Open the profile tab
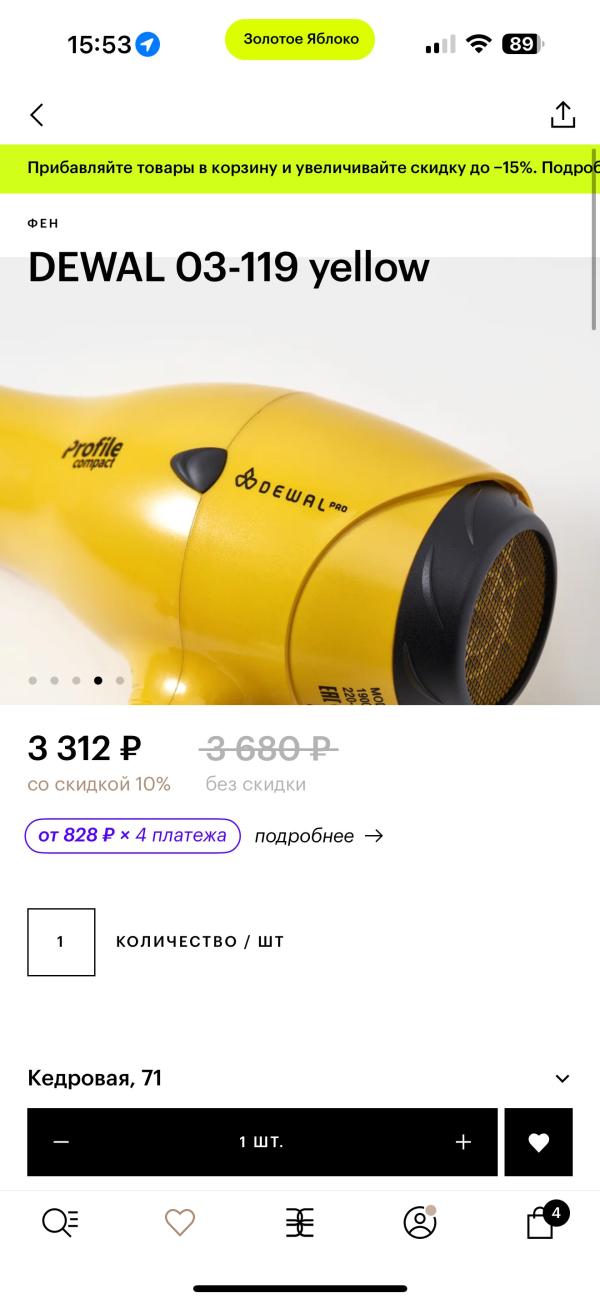600x1303 pixels. point(420,1221)
